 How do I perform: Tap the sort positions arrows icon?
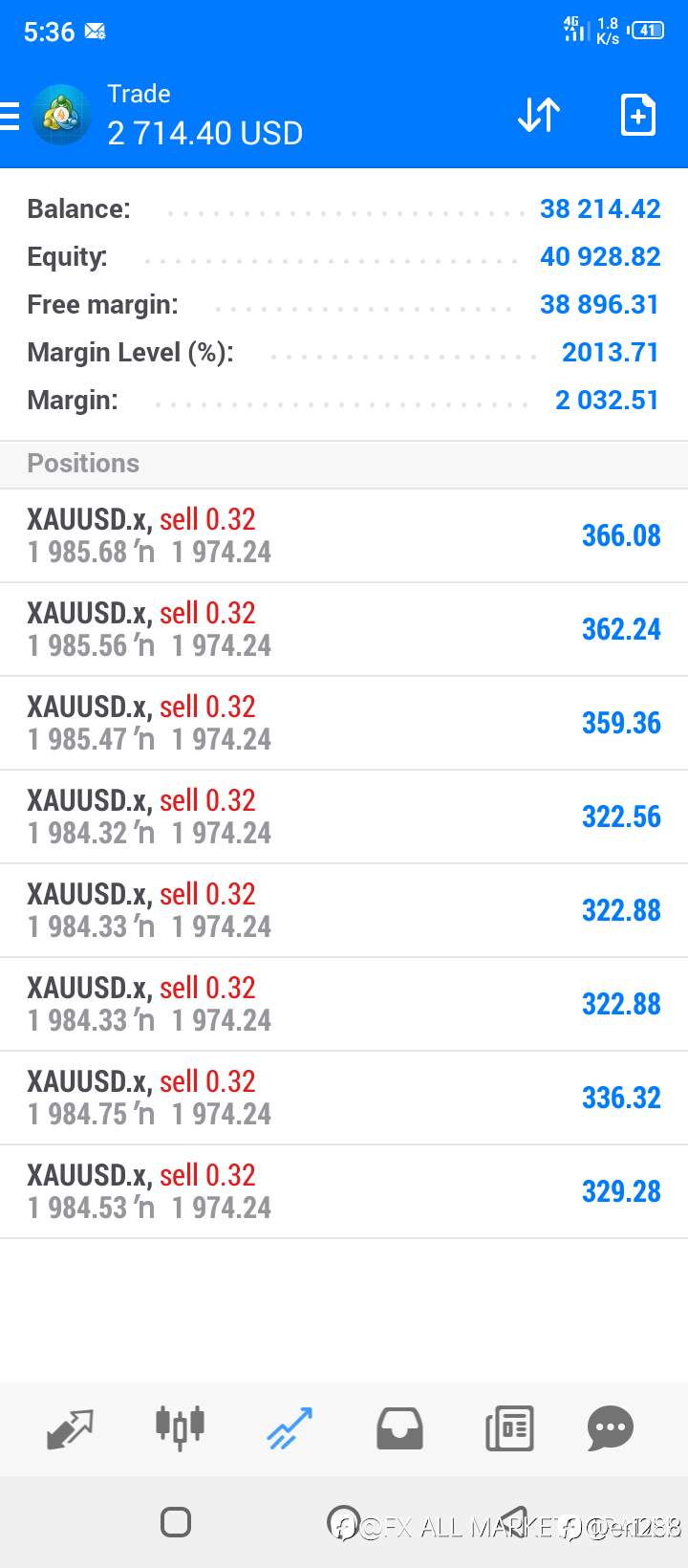click(539, 116)
